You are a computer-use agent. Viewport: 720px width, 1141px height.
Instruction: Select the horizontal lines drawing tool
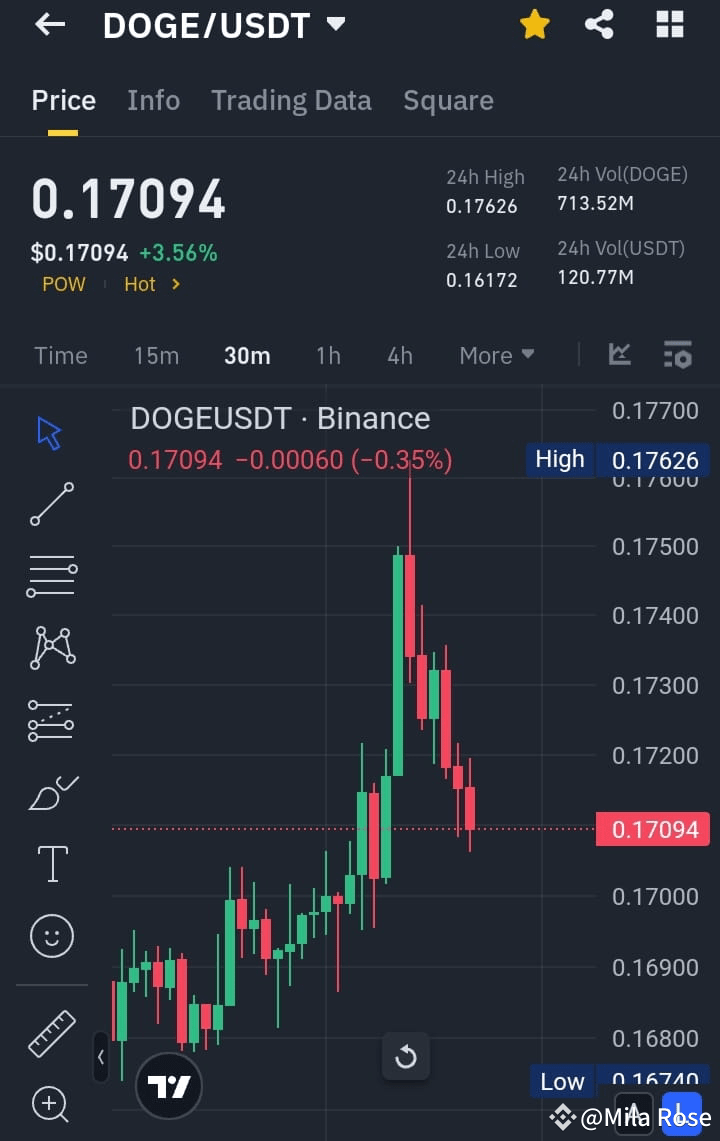[50, 575]
